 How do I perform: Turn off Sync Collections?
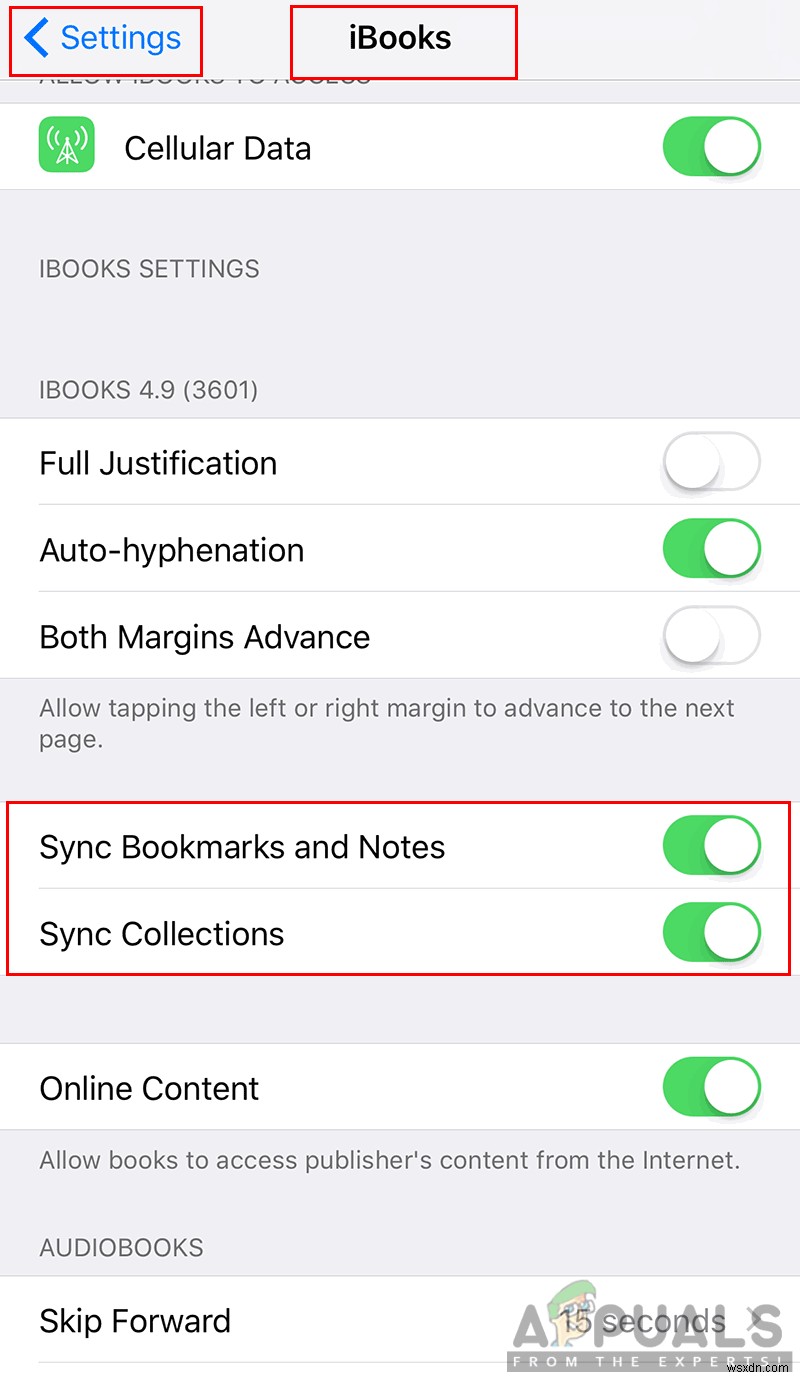(x=712, y=933)
